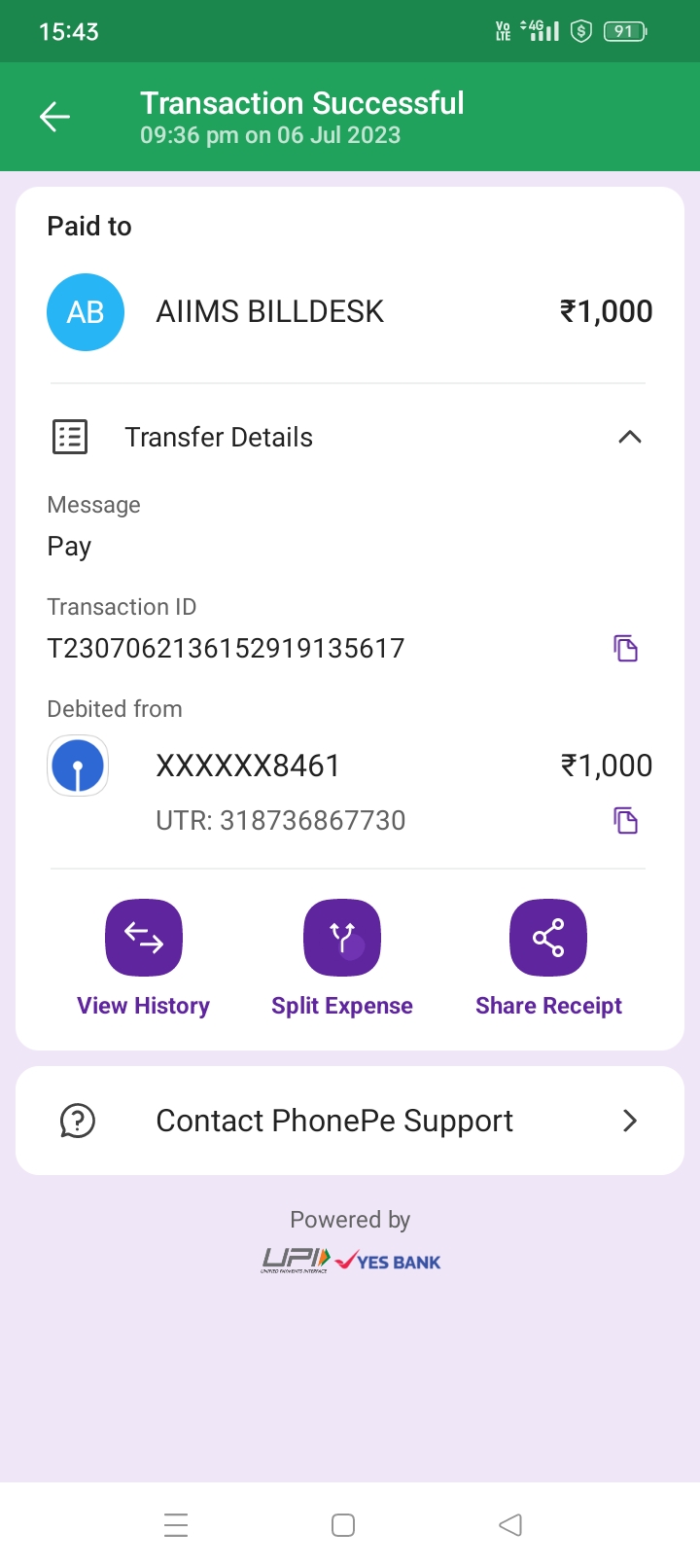
Task: Go back using the header arrow
Action: point(55,118)
